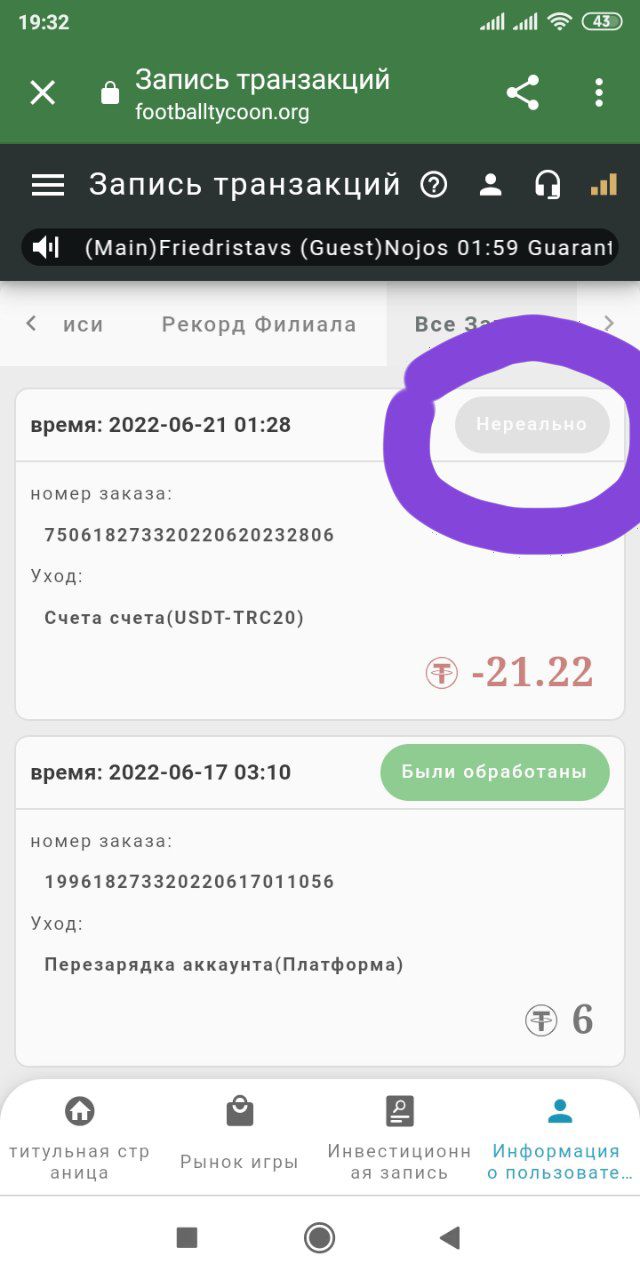This screenshot has height=1280, width=640.
Task: Open the bar chart statistics icon
Action: 603,185
